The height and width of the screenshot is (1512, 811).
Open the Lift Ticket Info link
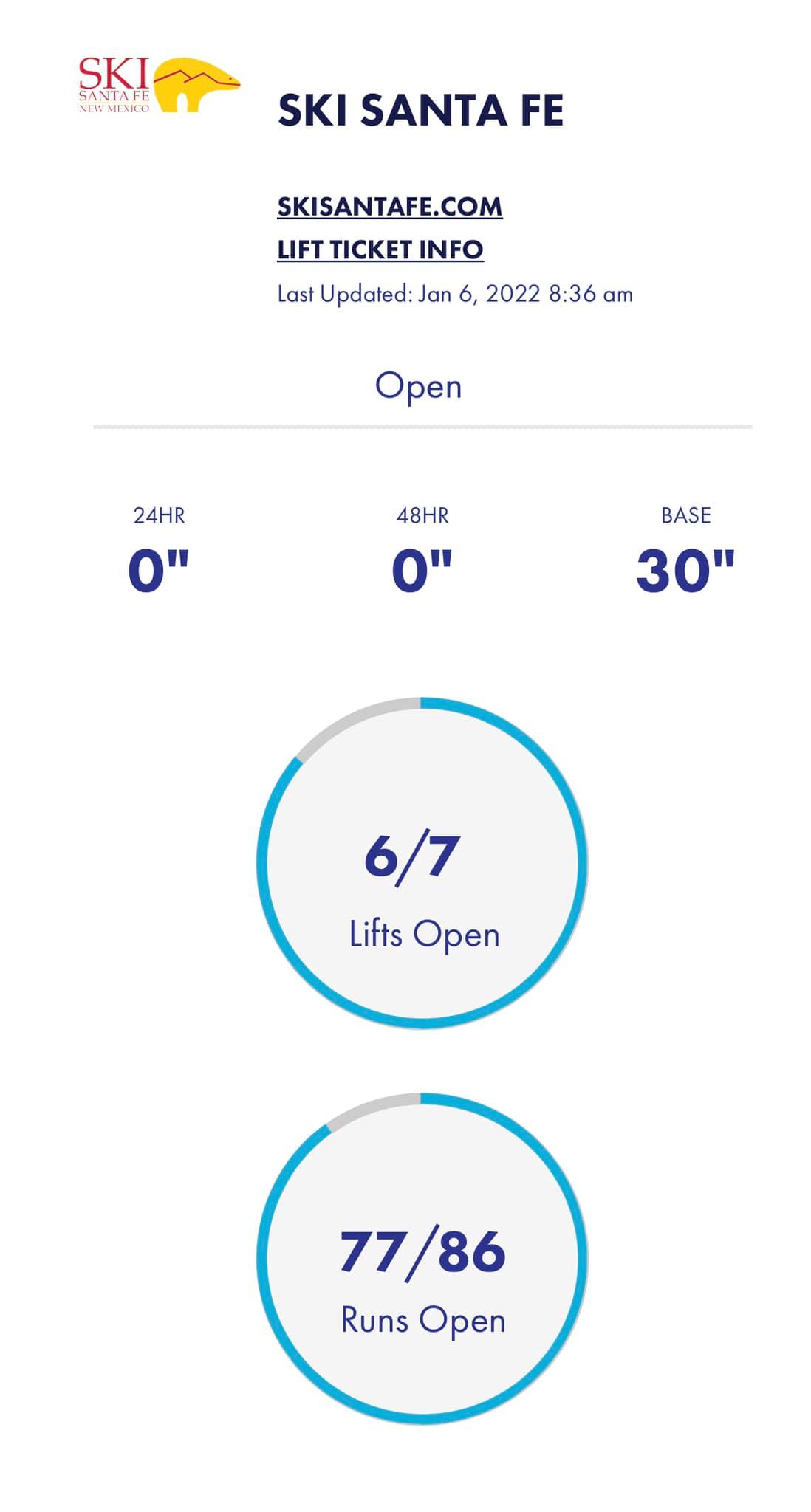[x=380, y=250]
